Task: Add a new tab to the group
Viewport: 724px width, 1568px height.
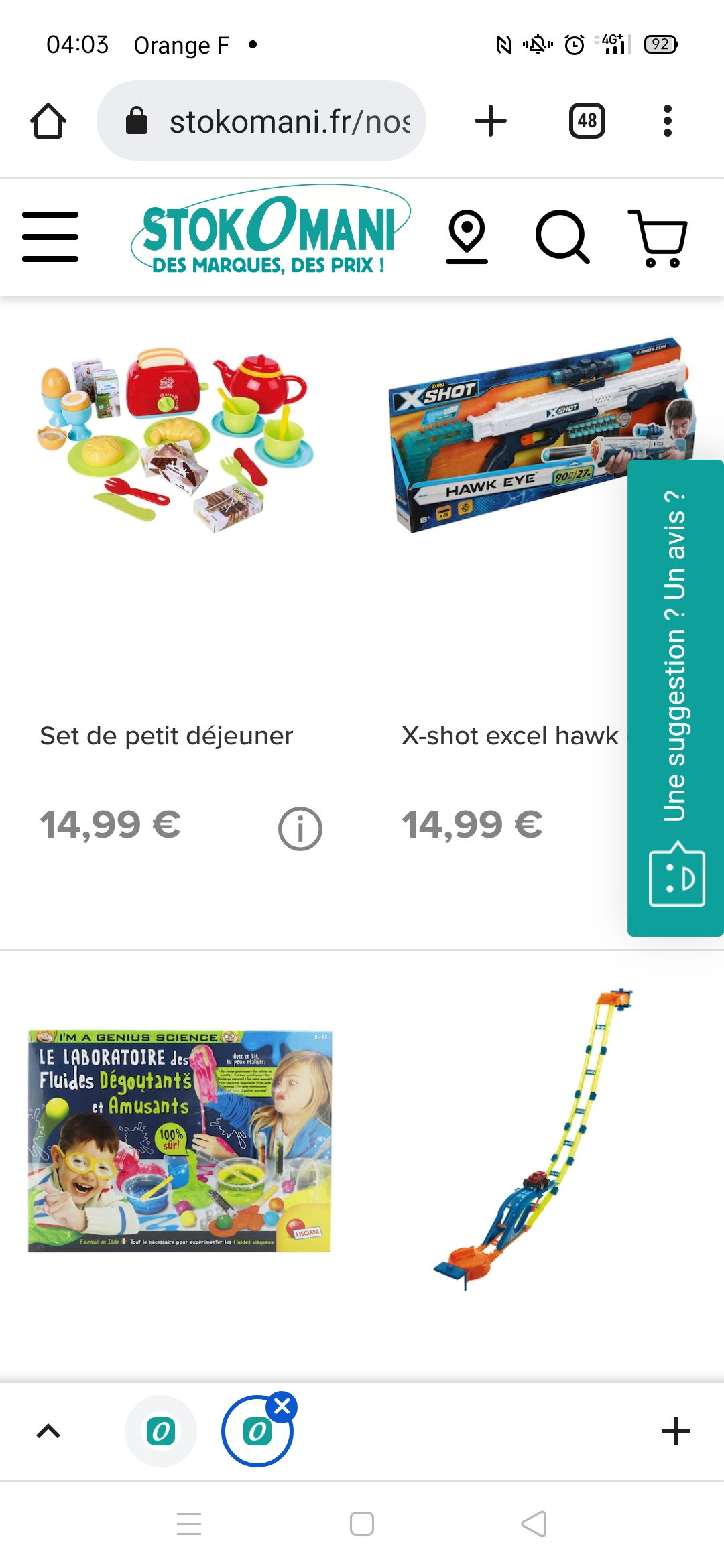Action: point(675,1432)
